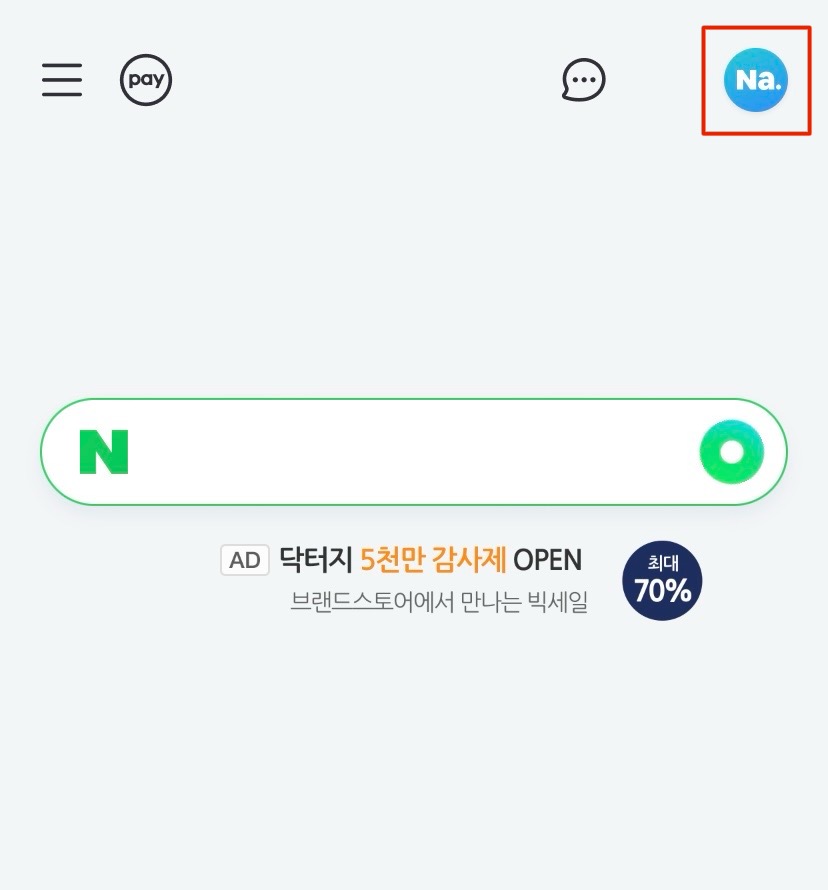The height and width of the screenshot is (890, 828).
Task: Select the highlighted profile icon in red box
Action: (x=755, y=79)
